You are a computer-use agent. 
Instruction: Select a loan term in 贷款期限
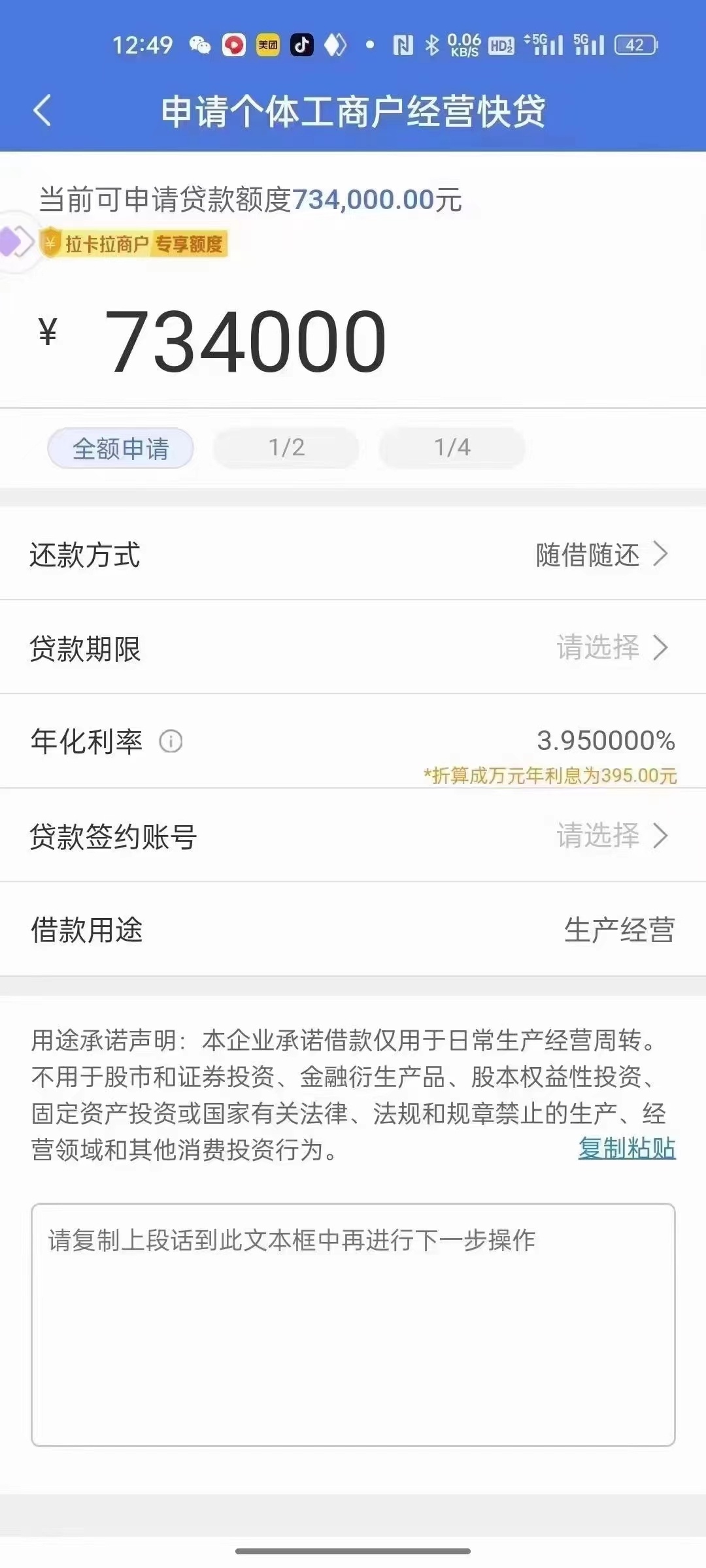pyautogui.click(x=353, y=648)
